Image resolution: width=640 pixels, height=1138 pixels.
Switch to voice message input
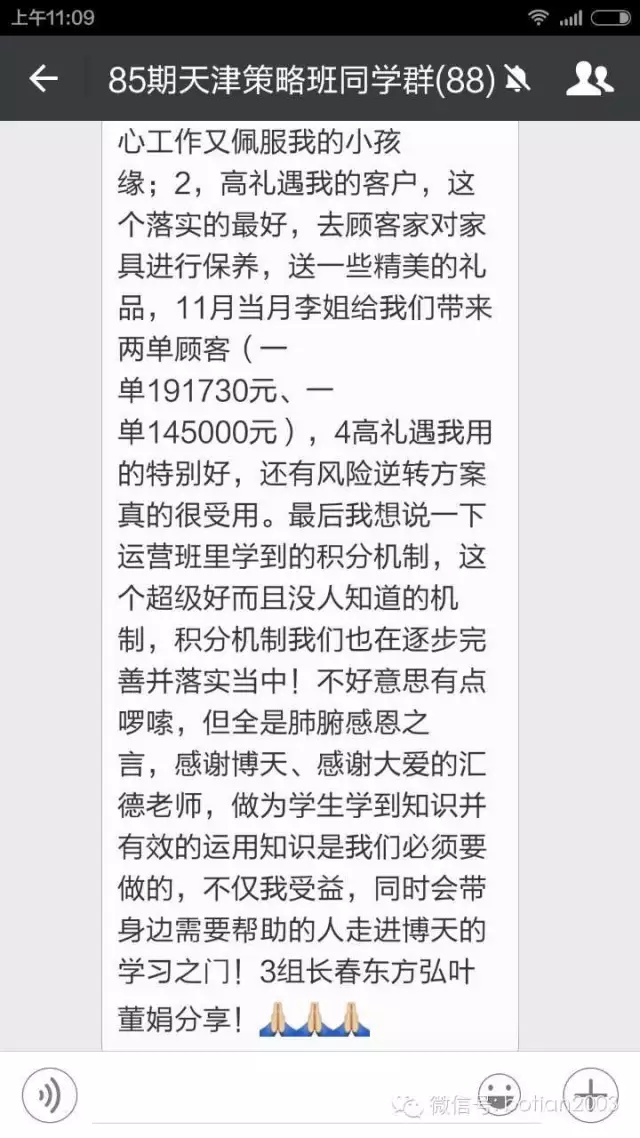(49, 1095)
